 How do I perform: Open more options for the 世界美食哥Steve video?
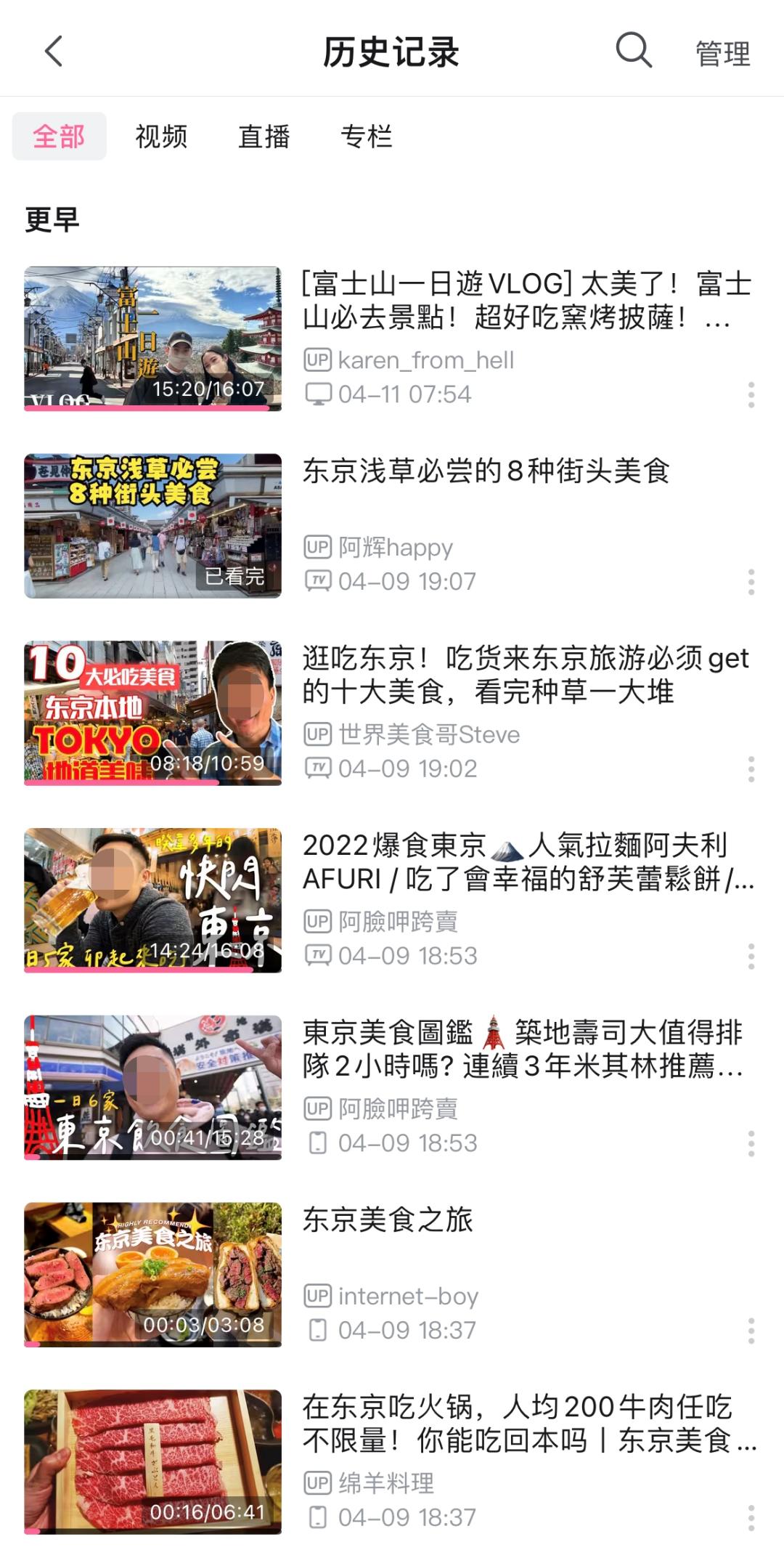751,769
